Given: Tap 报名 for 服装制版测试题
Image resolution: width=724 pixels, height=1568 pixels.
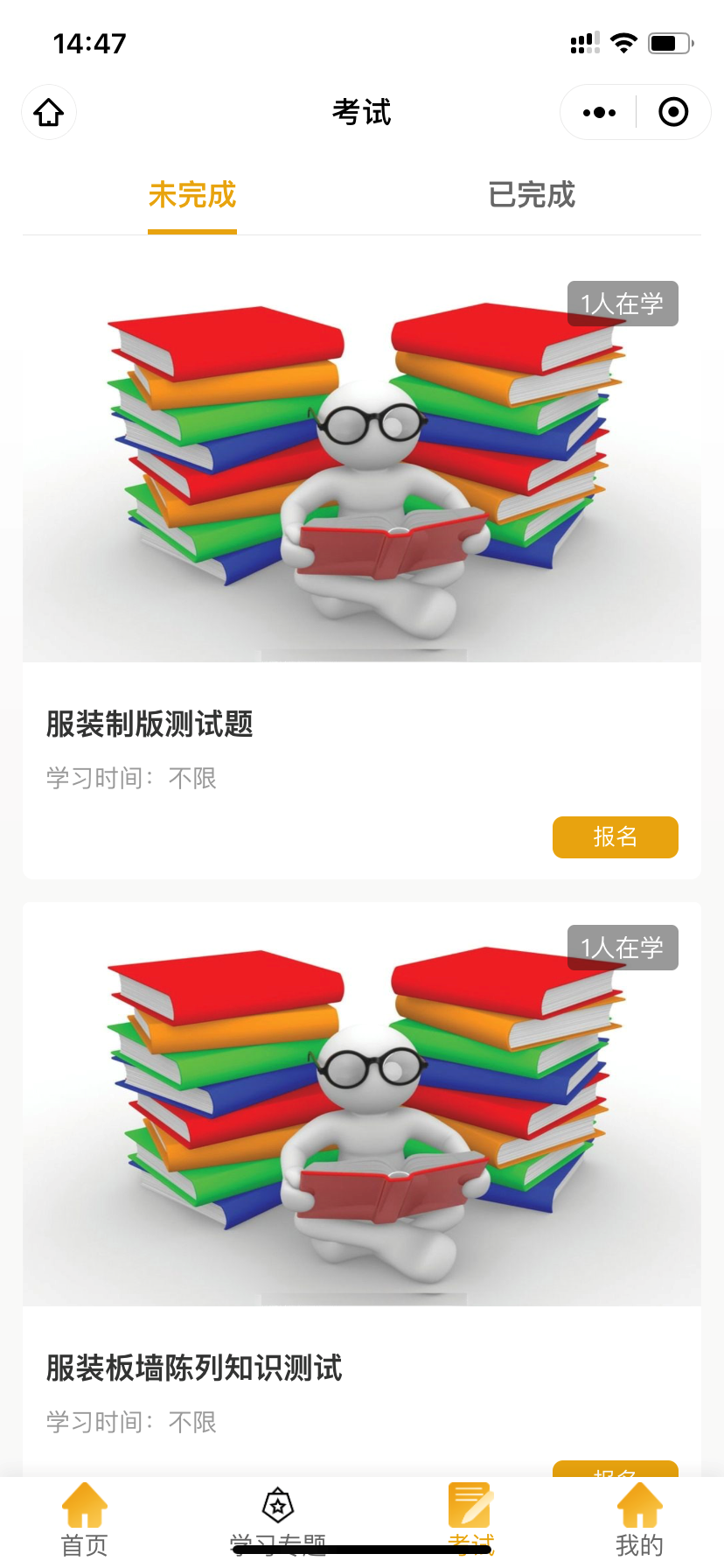Looking at the screenshot, I should [615, 837].
